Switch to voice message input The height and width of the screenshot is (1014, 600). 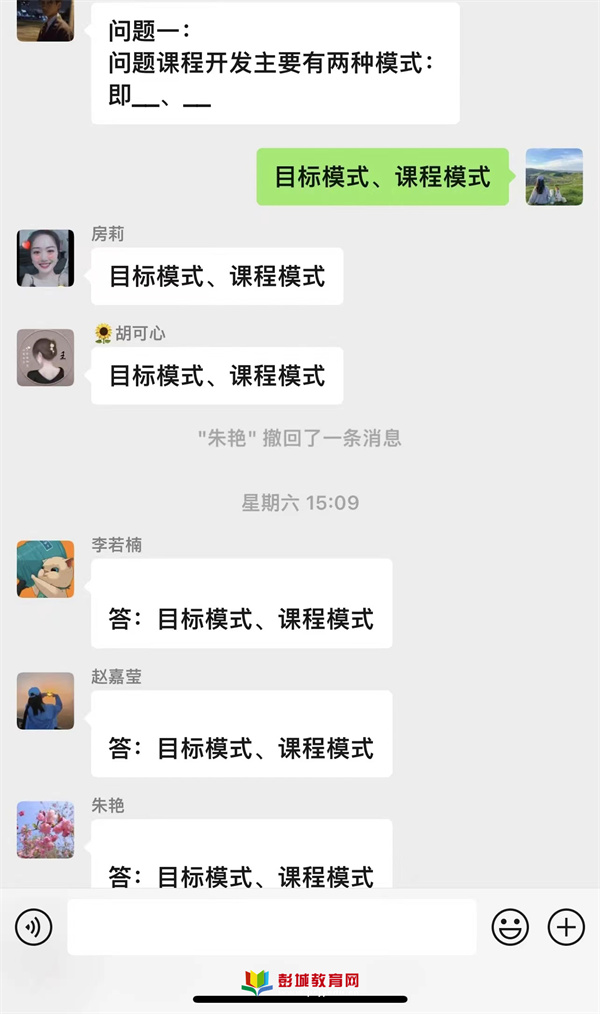tap(33, 928)
